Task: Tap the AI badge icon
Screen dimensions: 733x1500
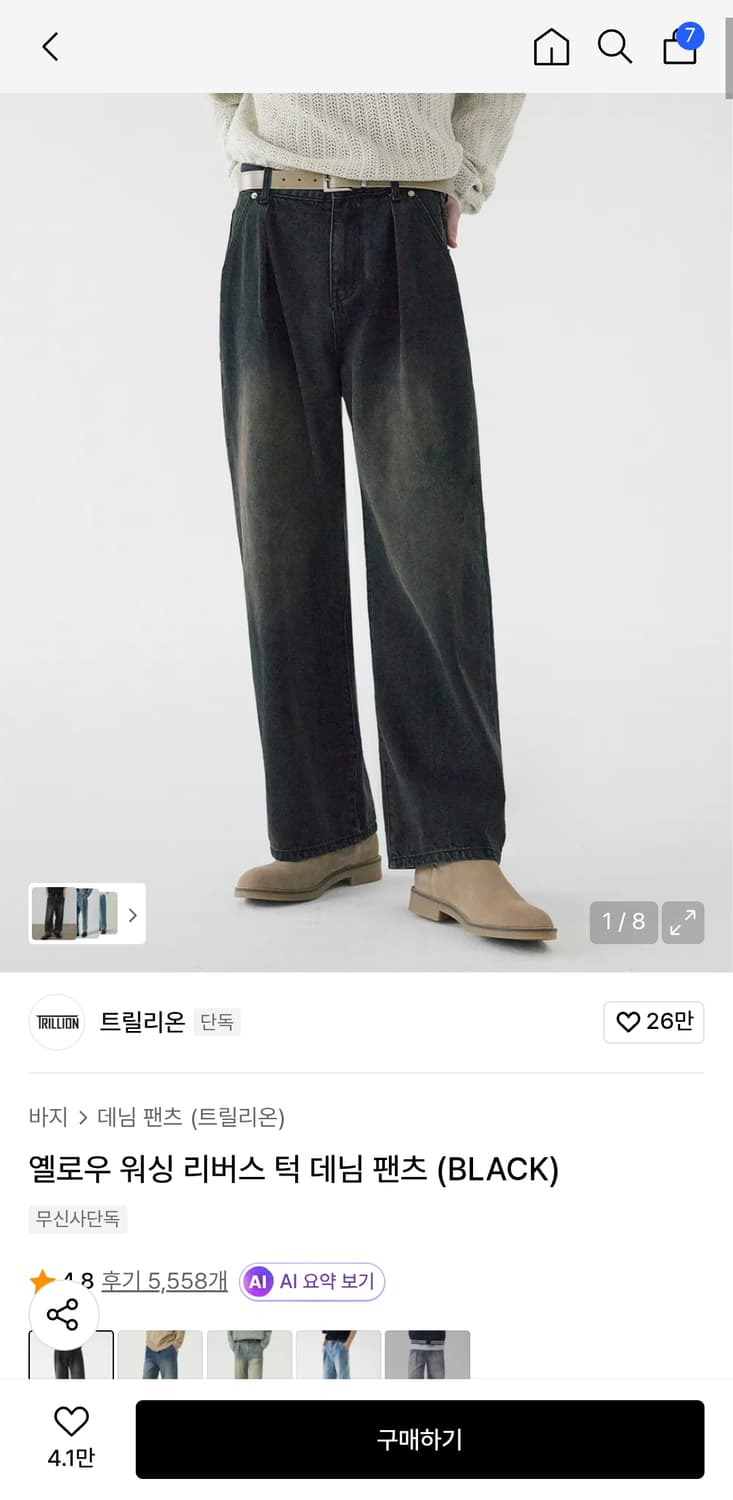Action: coord(260,1281)
